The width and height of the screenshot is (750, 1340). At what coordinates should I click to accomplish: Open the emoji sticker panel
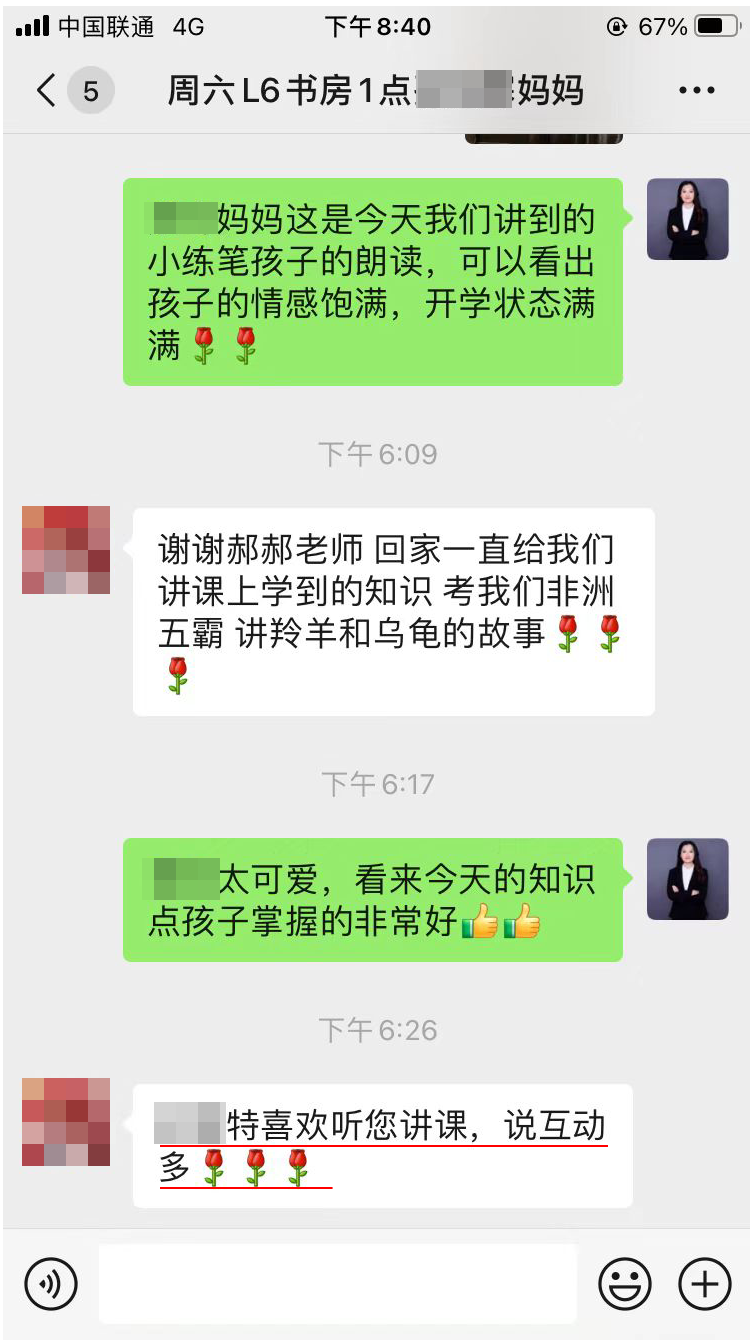click(625, 1284)
